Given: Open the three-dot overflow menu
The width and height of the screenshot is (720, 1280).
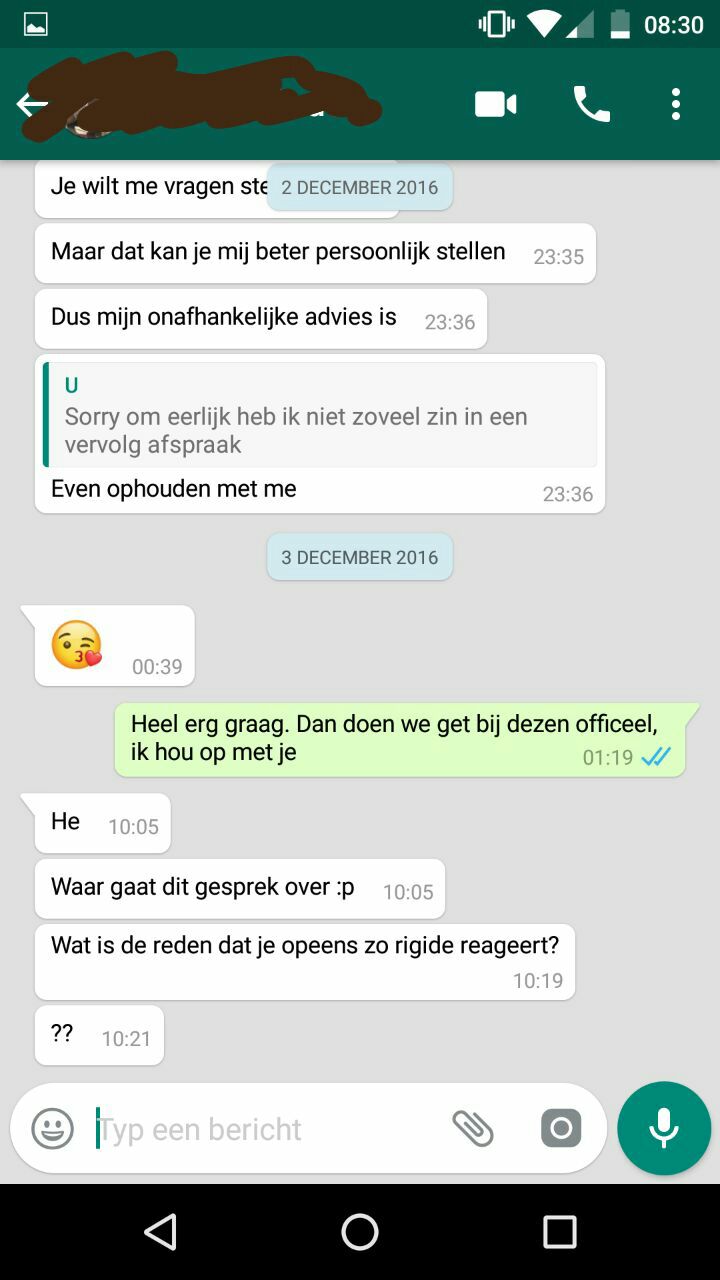Looking at the screenshot, I should (676, 104).
